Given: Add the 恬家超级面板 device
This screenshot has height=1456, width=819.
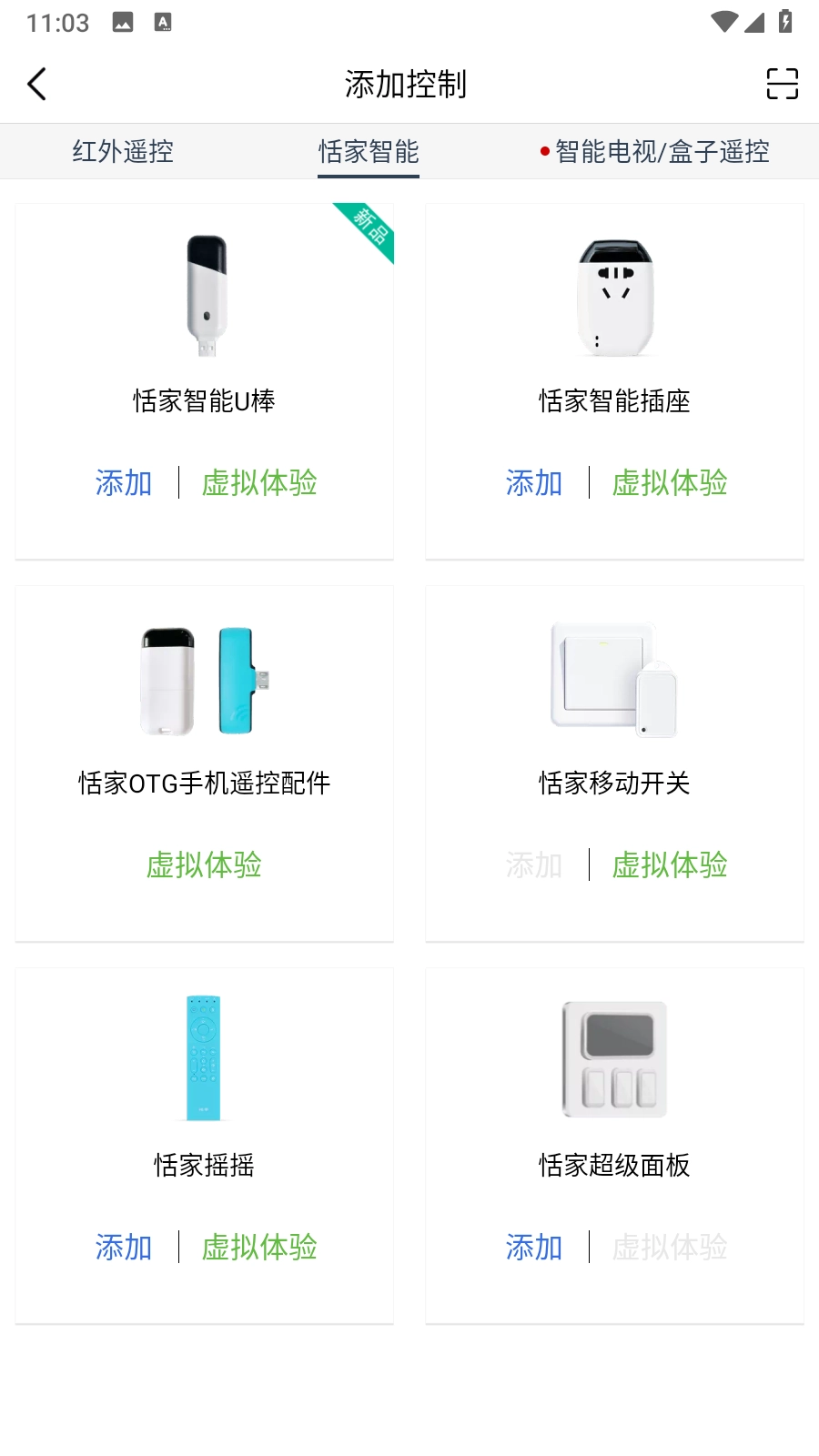Looking at the screenshot, I should point(534,1247).
